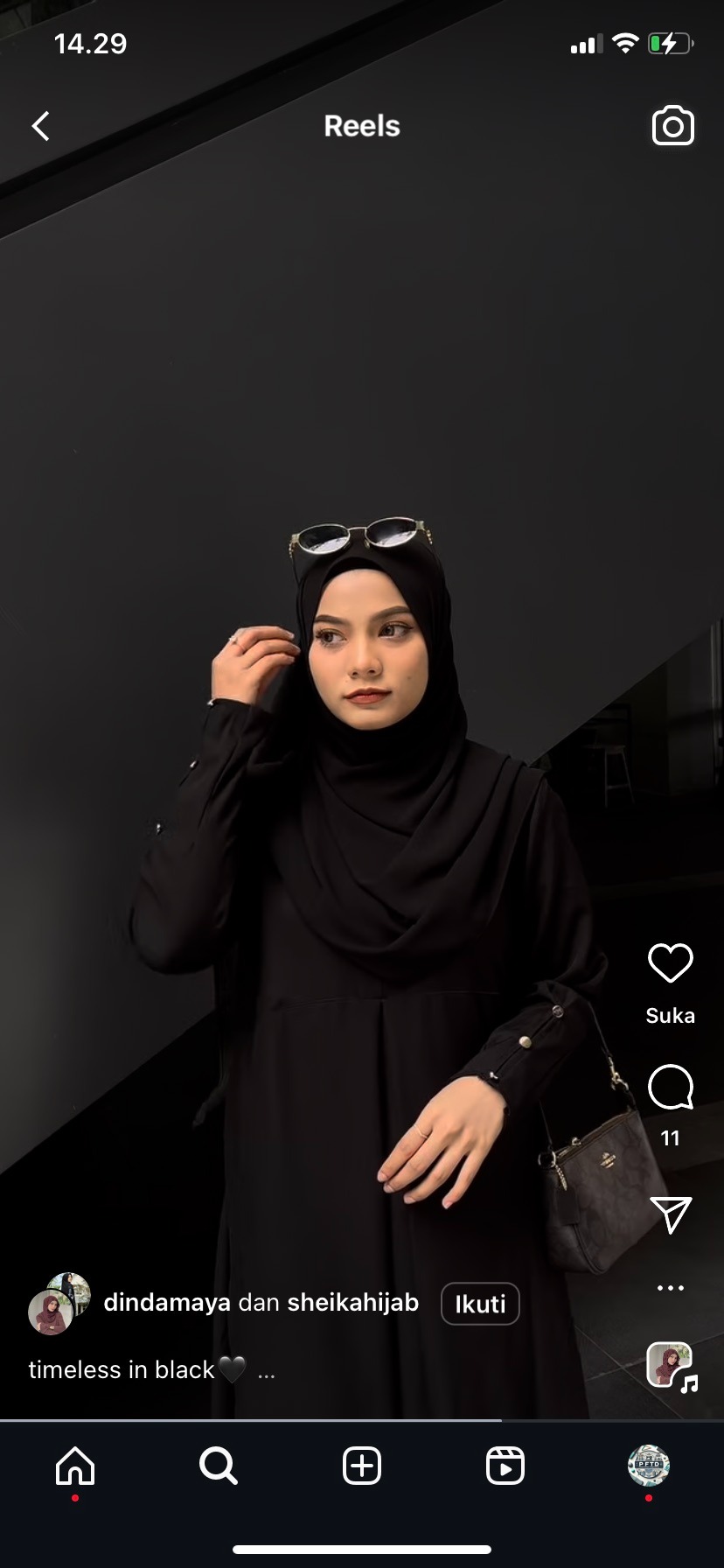Open my profile tab

[x=648, y=1466]
